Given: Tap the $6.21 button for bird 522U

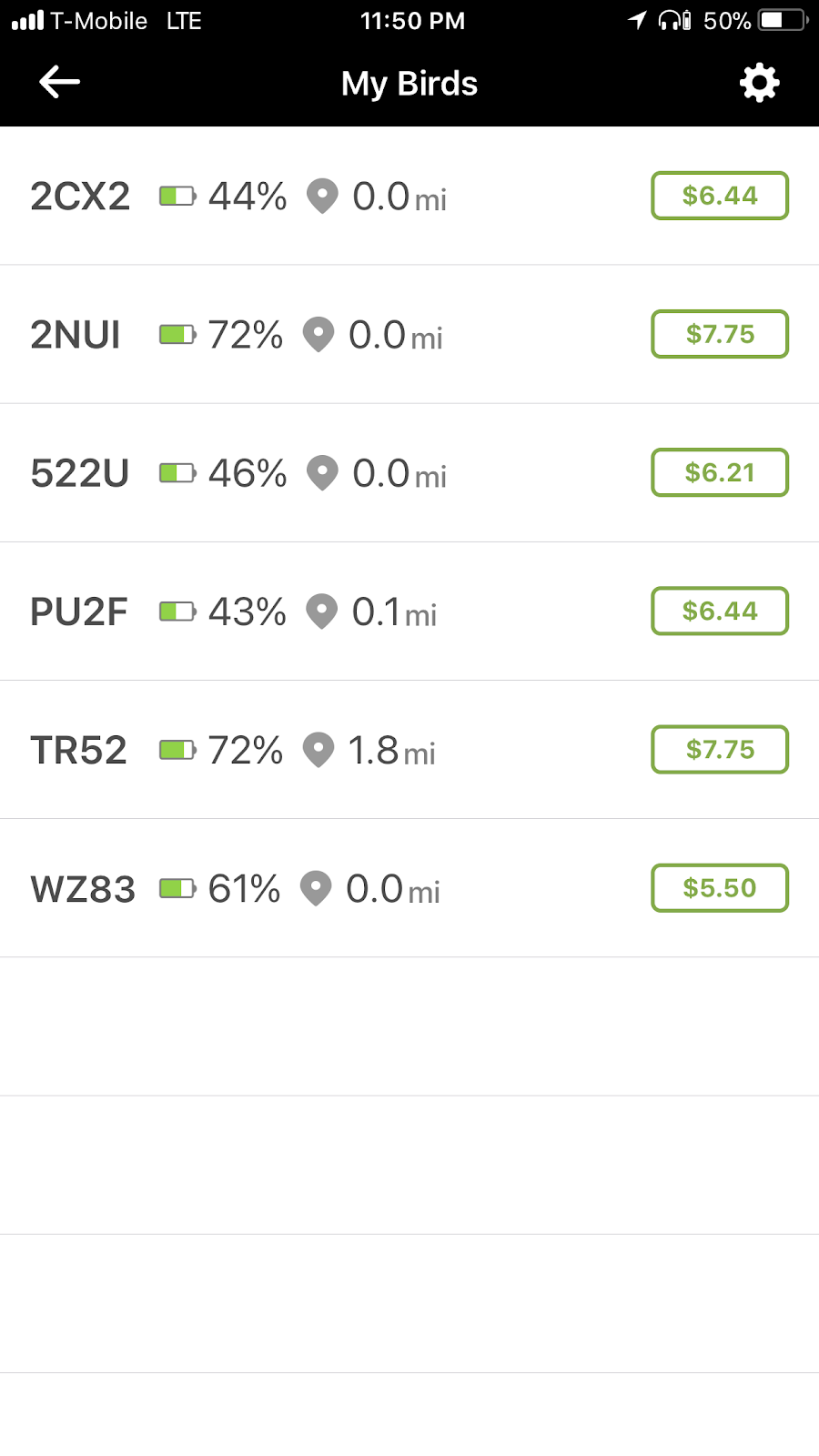Looking at the screenshot, I should tap(719, 472).
